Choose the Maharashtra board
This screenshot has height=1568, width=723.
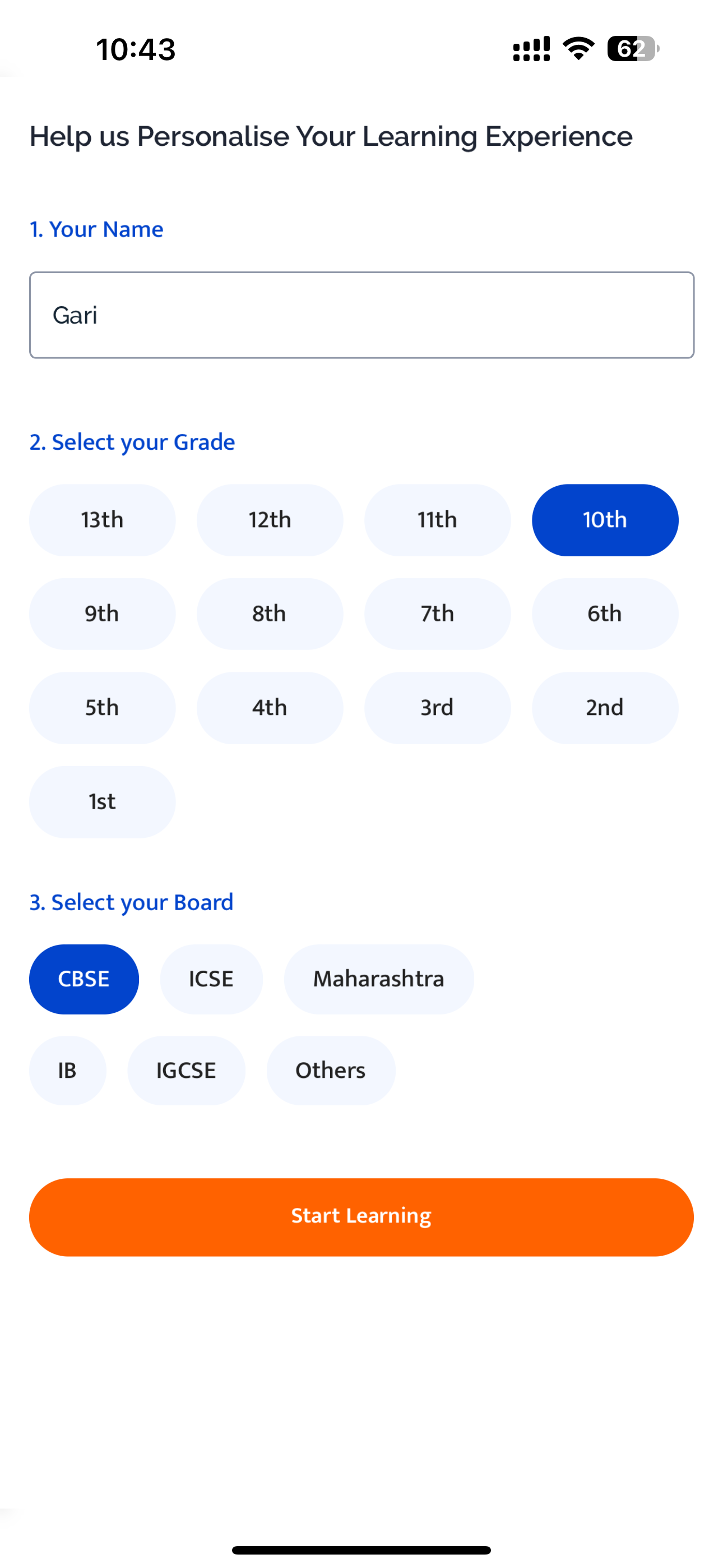click(x=378, y=979)
